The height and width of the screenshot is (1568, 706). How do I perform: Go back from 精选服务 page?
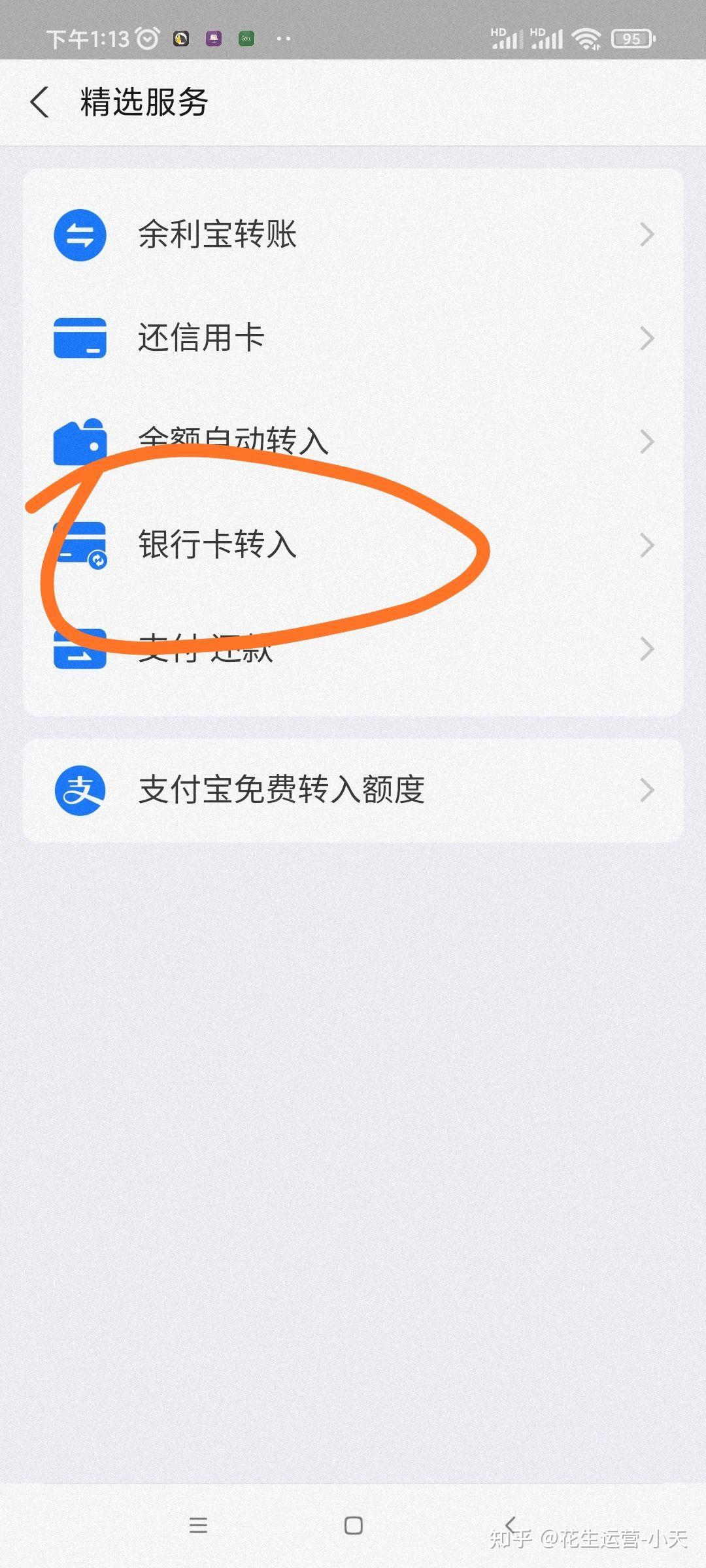(x=41, y=103)
